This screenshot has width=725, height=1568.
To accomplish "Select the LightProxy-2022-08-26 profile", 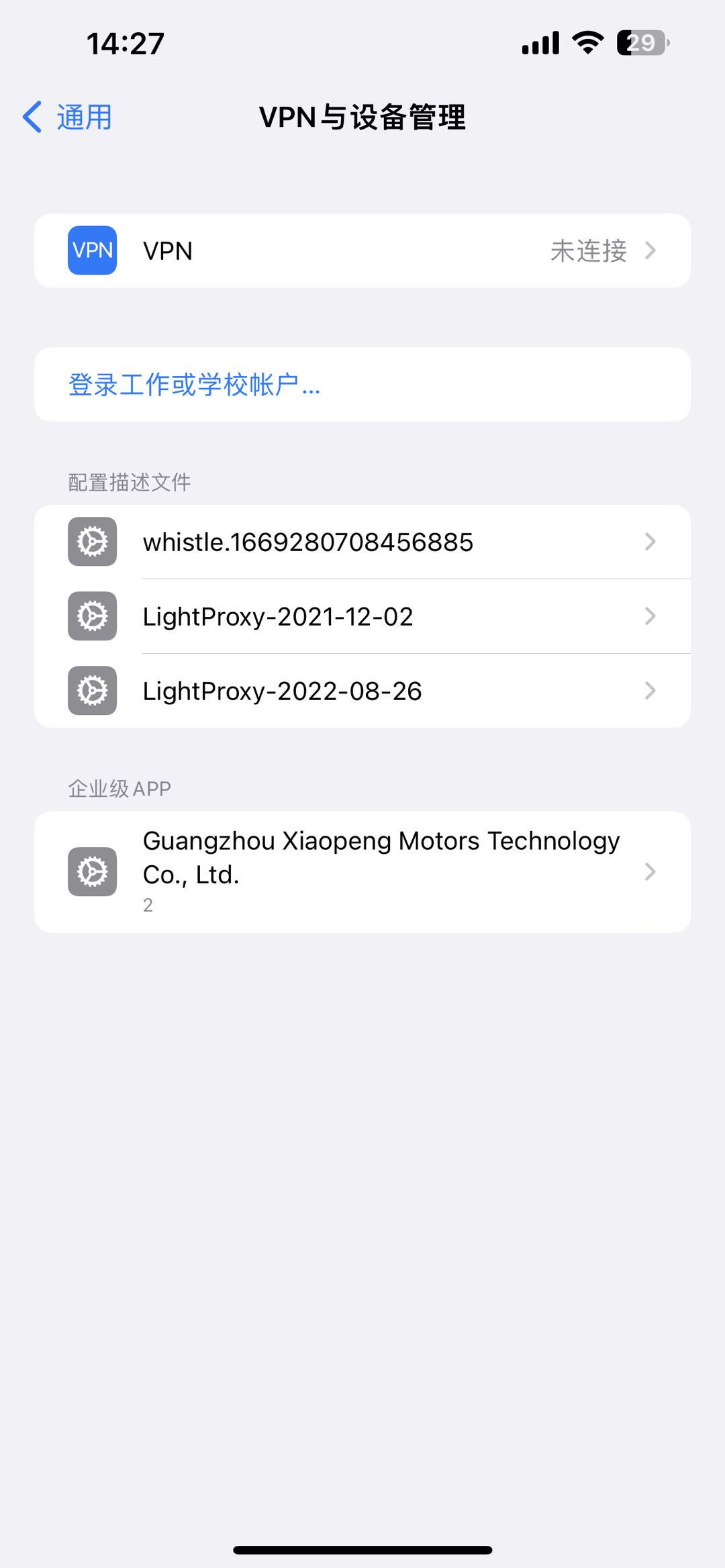I will click(x=362, y=691).
